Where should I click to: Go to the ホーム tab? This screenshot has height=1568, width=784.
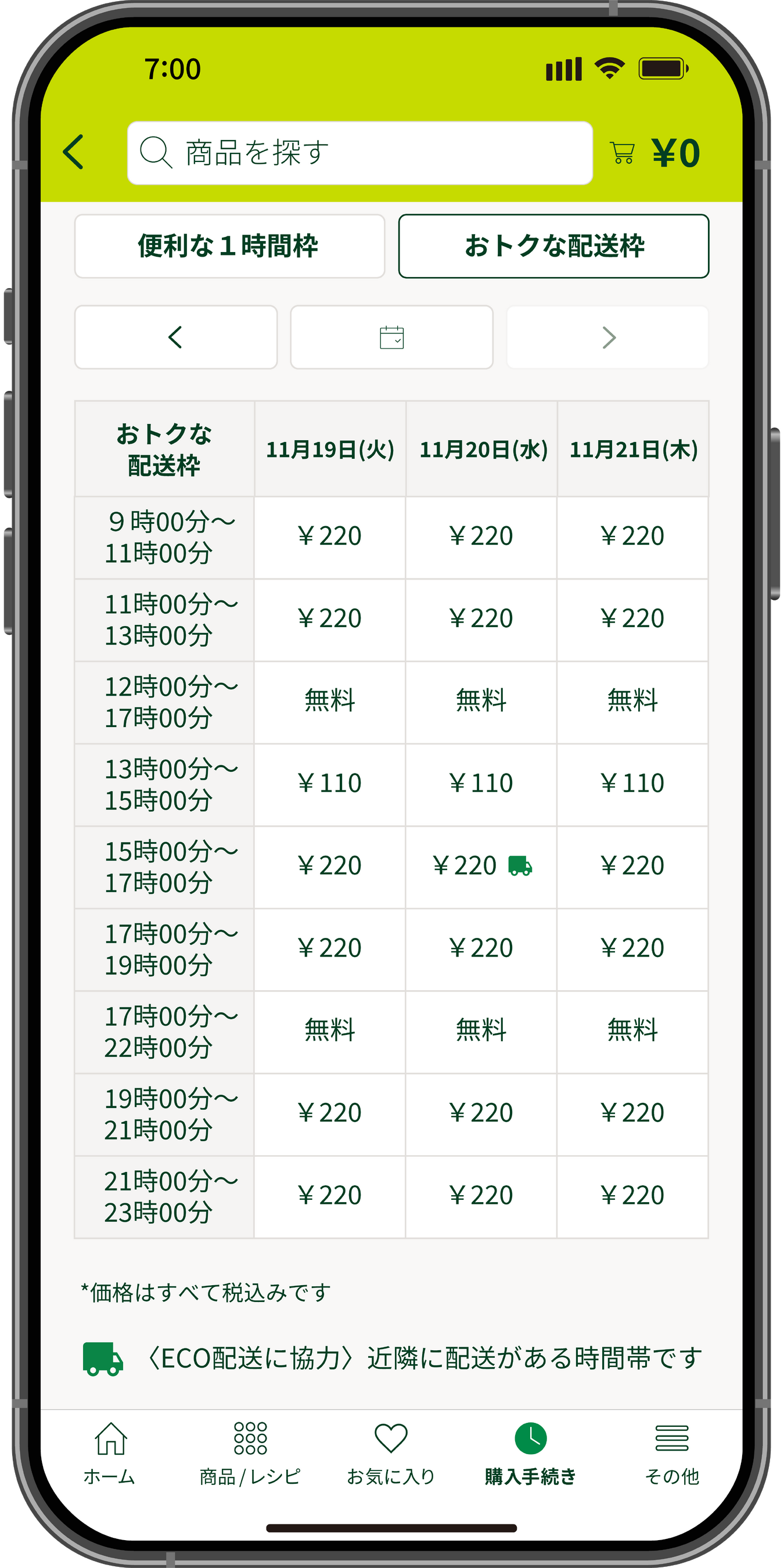[110, 1454]
